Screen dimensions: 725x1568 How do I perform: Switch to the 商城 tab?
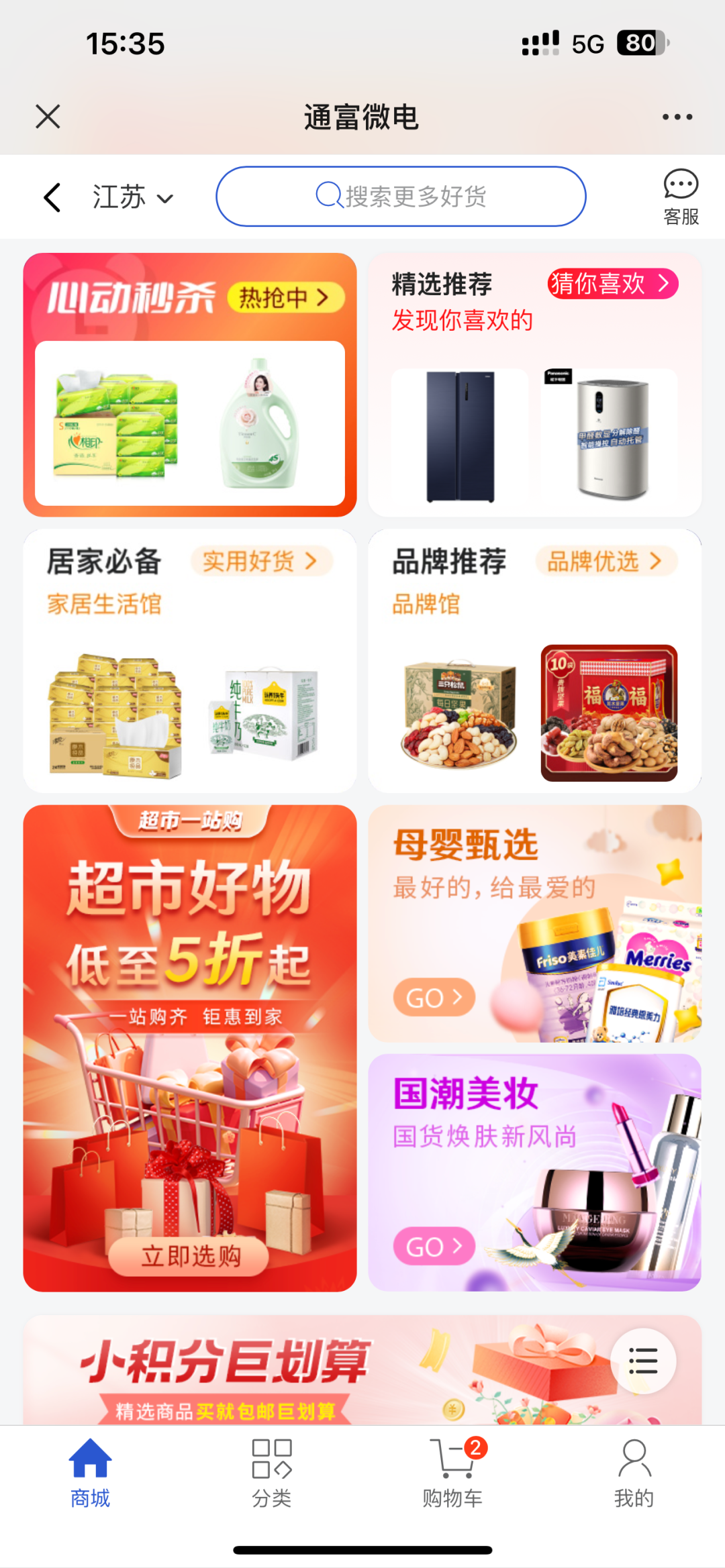coord(90,1473)
